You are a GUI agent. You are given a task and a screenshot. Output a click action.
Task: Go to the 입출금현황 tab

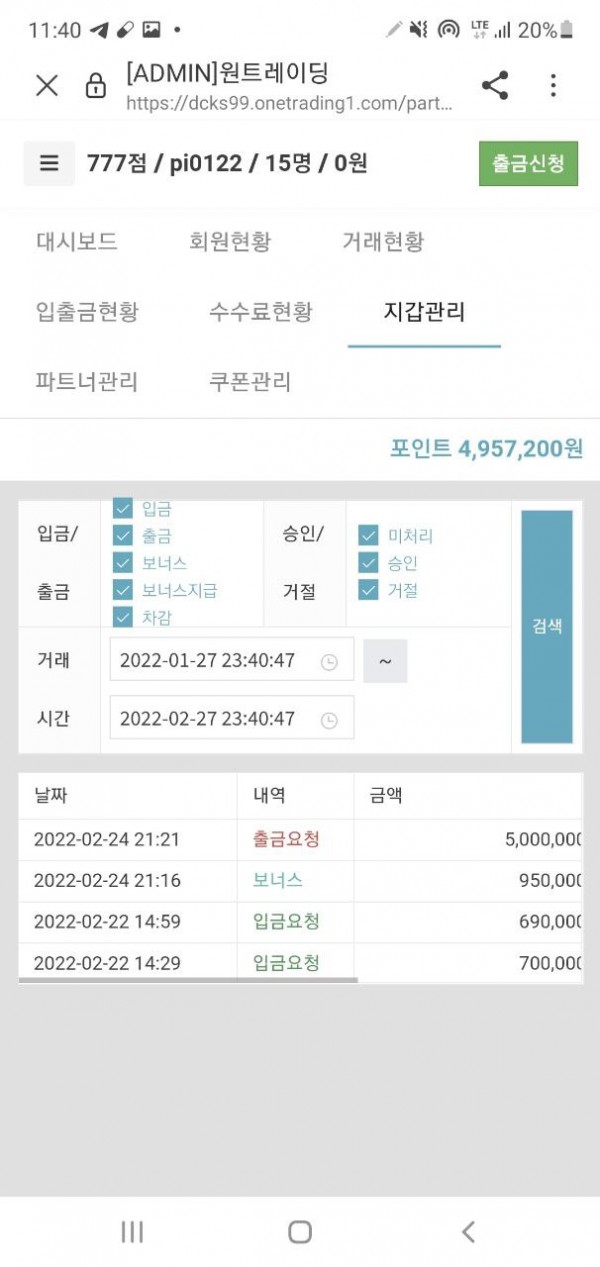pyautogui.click(x=87, y=311)
